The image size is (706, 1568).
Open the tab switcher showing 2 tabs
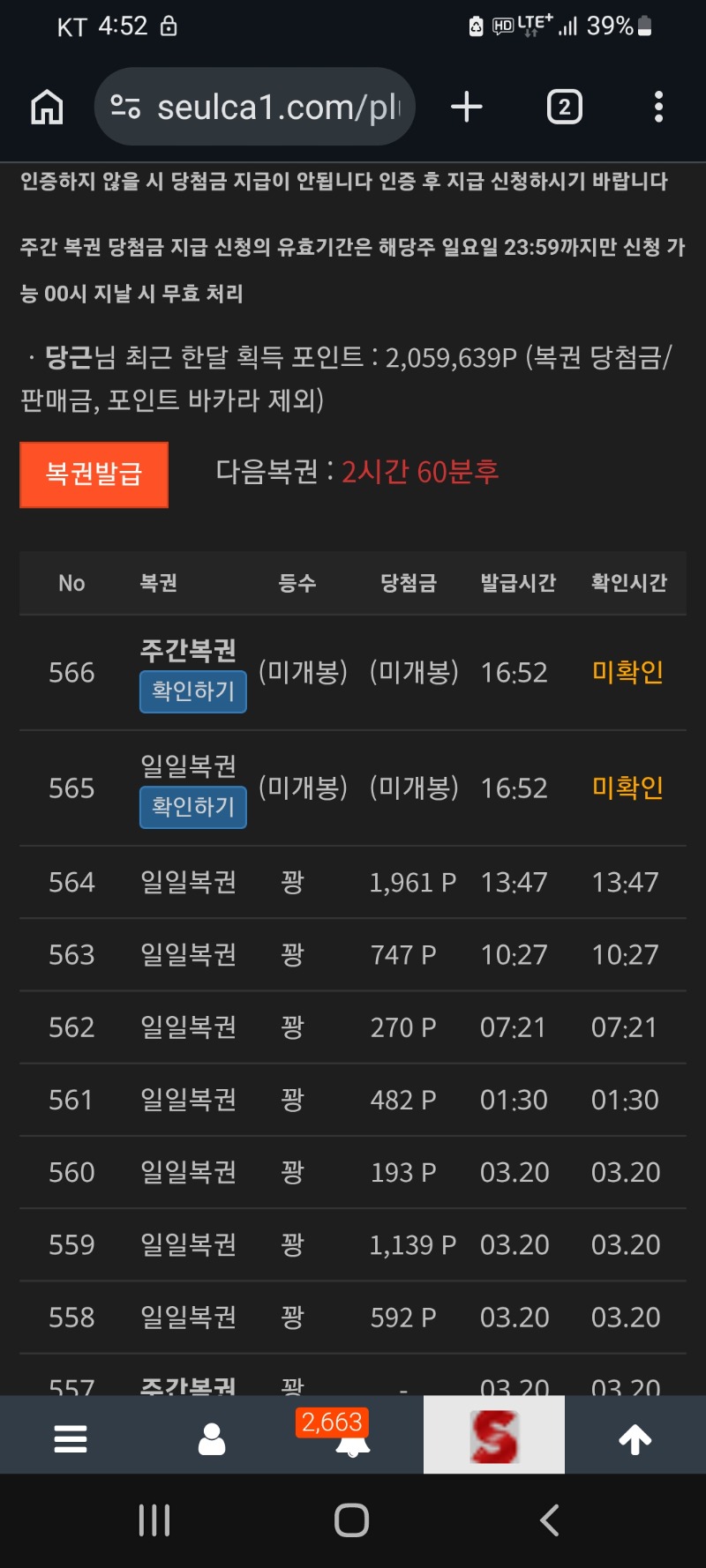point(564,108)
